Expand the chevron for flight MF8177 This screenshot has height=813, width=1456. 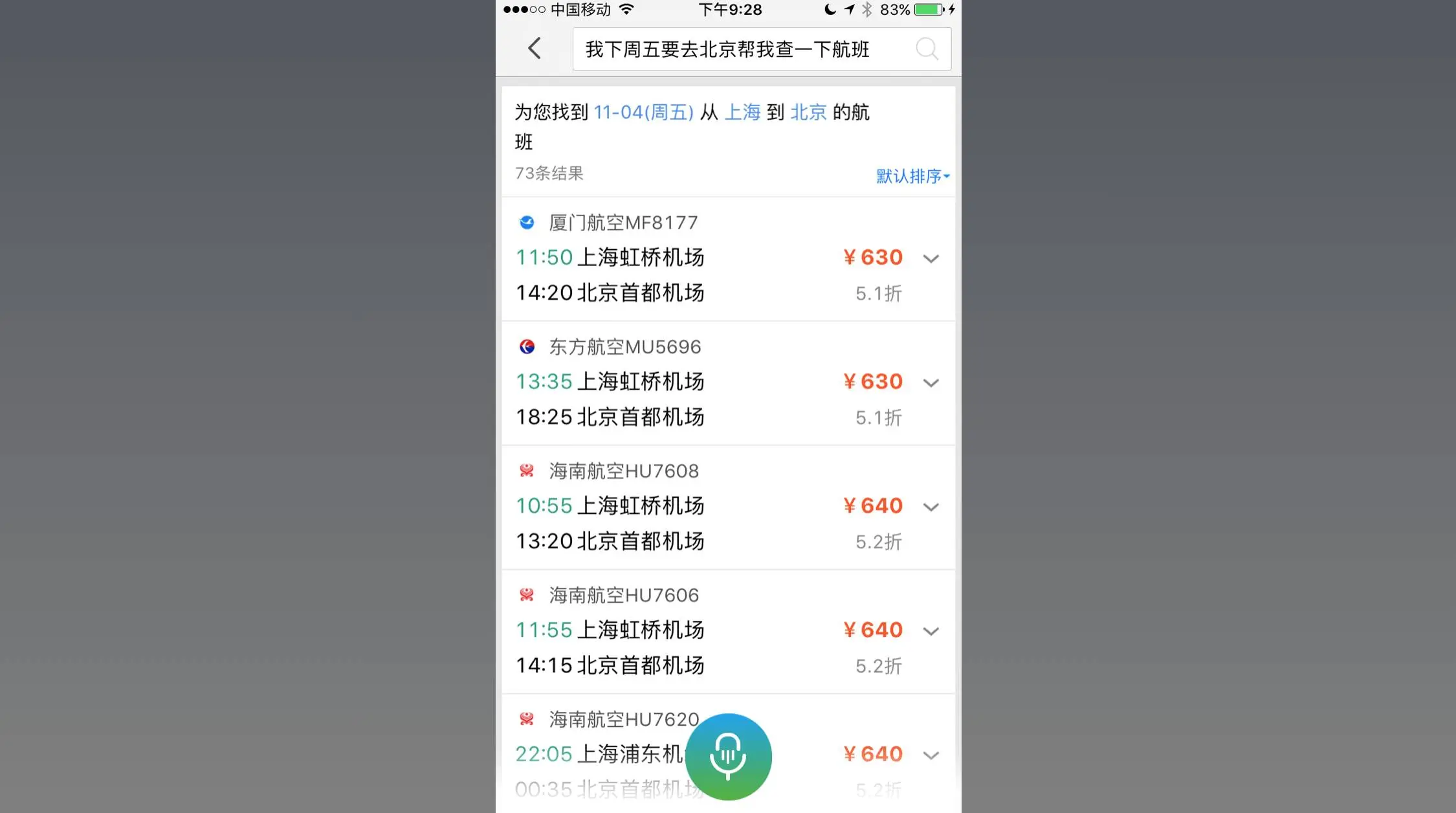click(931, 259)
